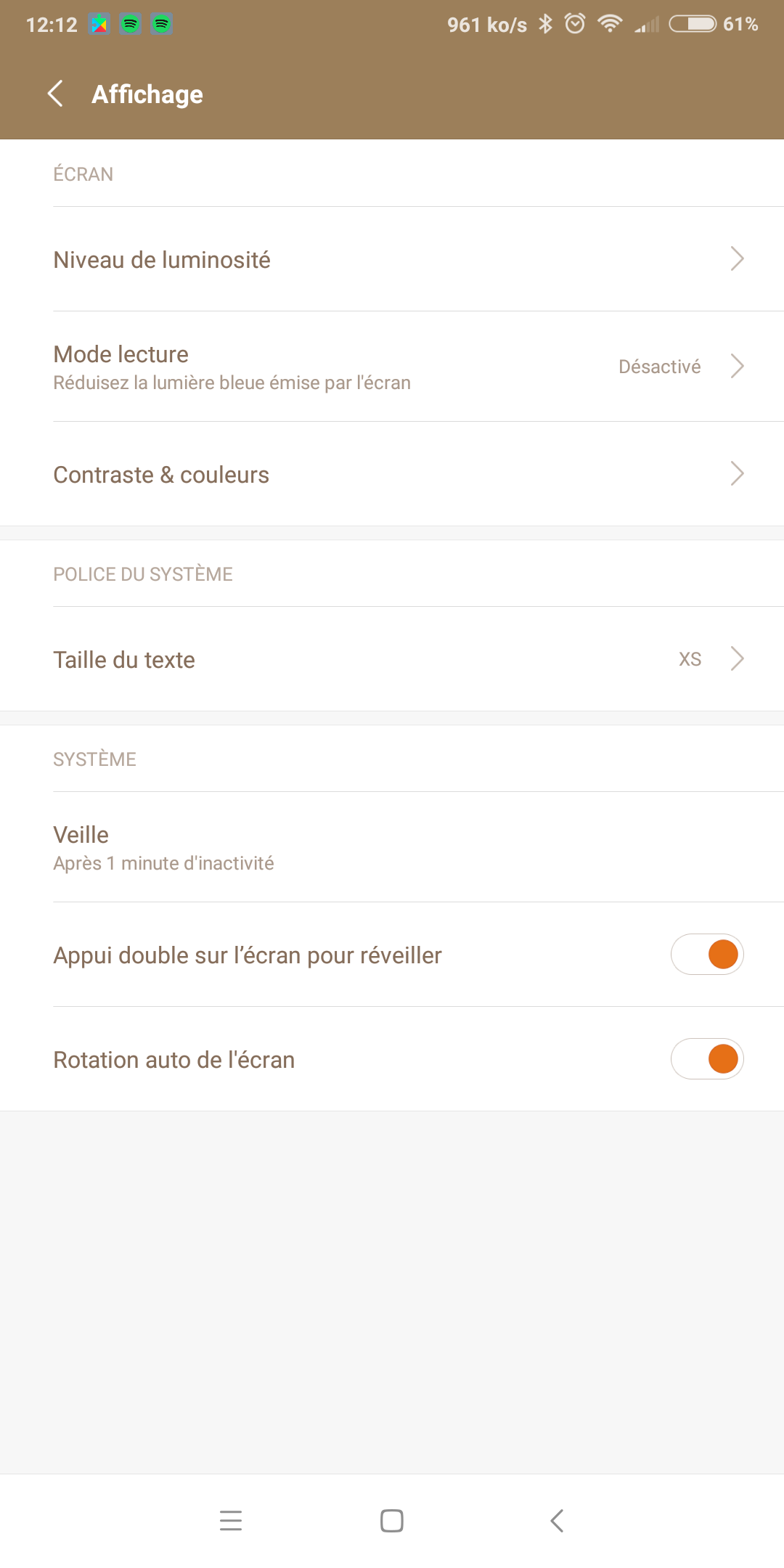
Task: Open Niveau de luminosité settings
Action: tap(392, 259)
